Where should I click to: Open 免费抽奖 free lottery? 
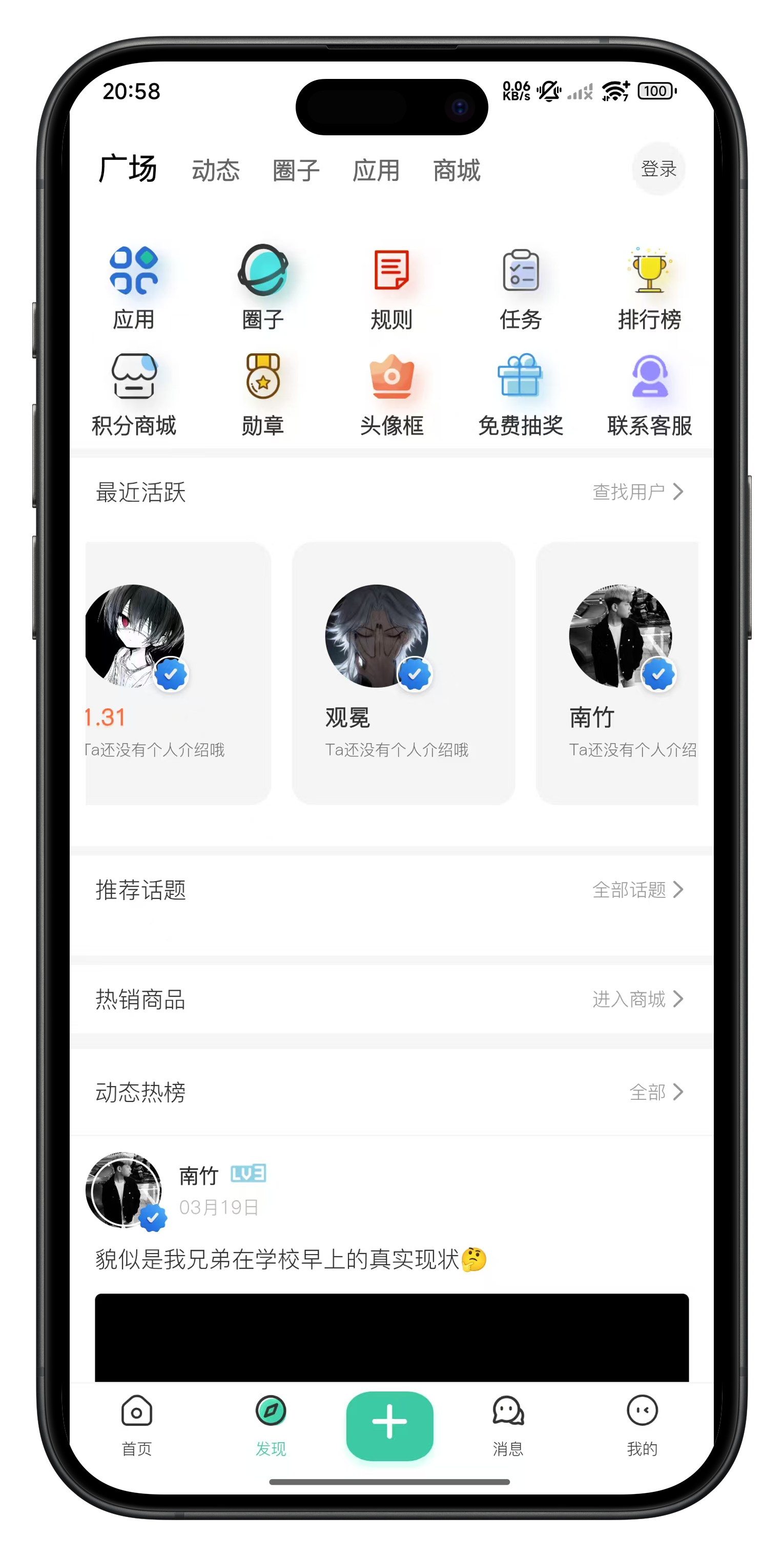point(521,394)
